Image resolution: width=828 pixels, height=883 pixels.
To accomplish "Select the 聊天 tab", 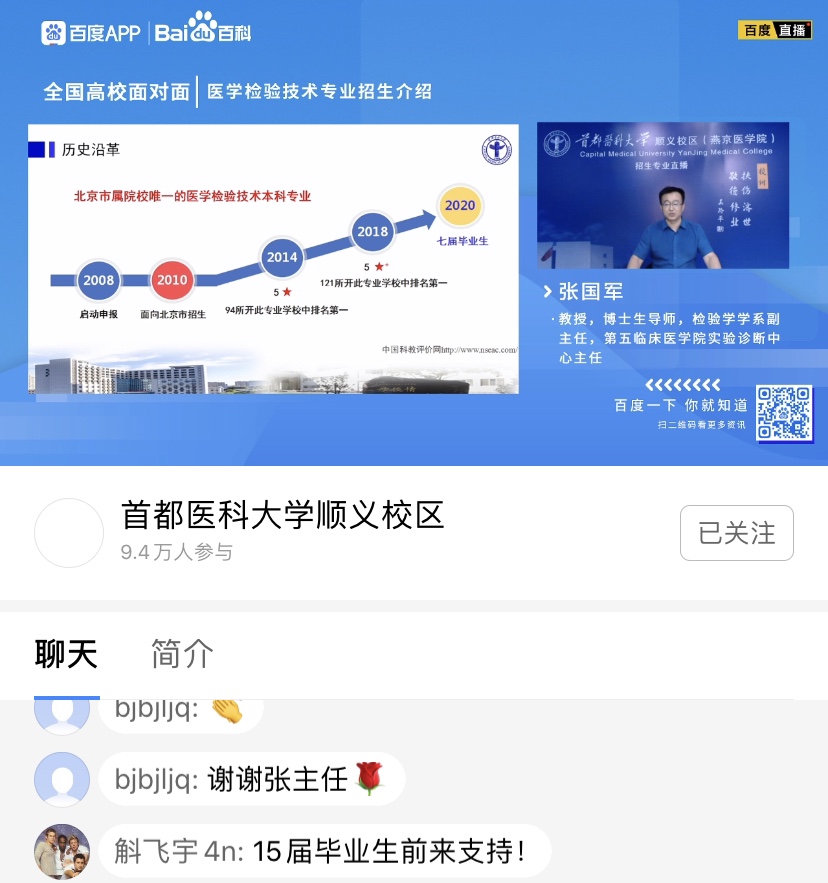I will [x=66, y=653].
